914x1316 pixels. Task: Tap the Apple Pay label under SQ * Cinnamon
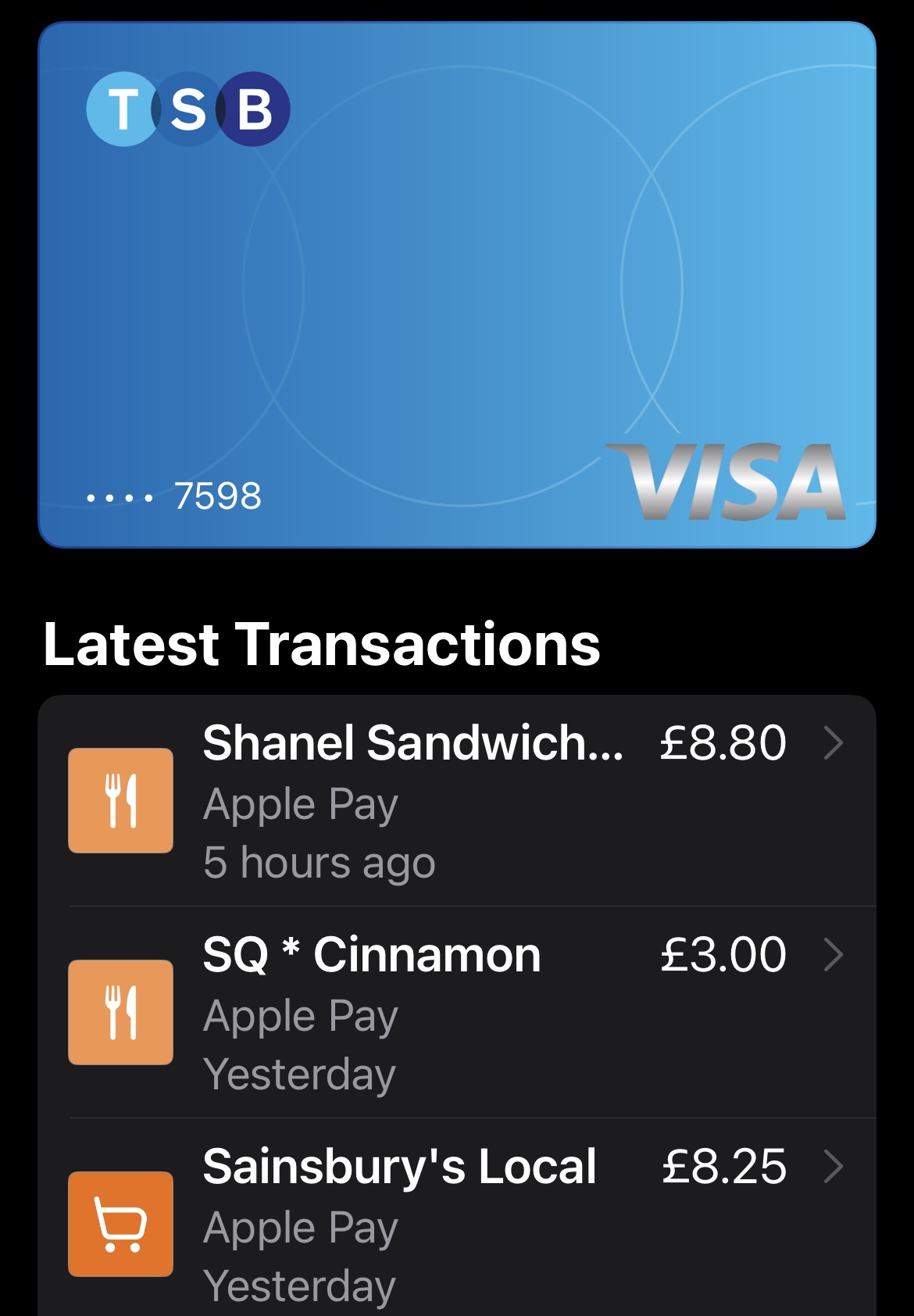[301, 1016]
